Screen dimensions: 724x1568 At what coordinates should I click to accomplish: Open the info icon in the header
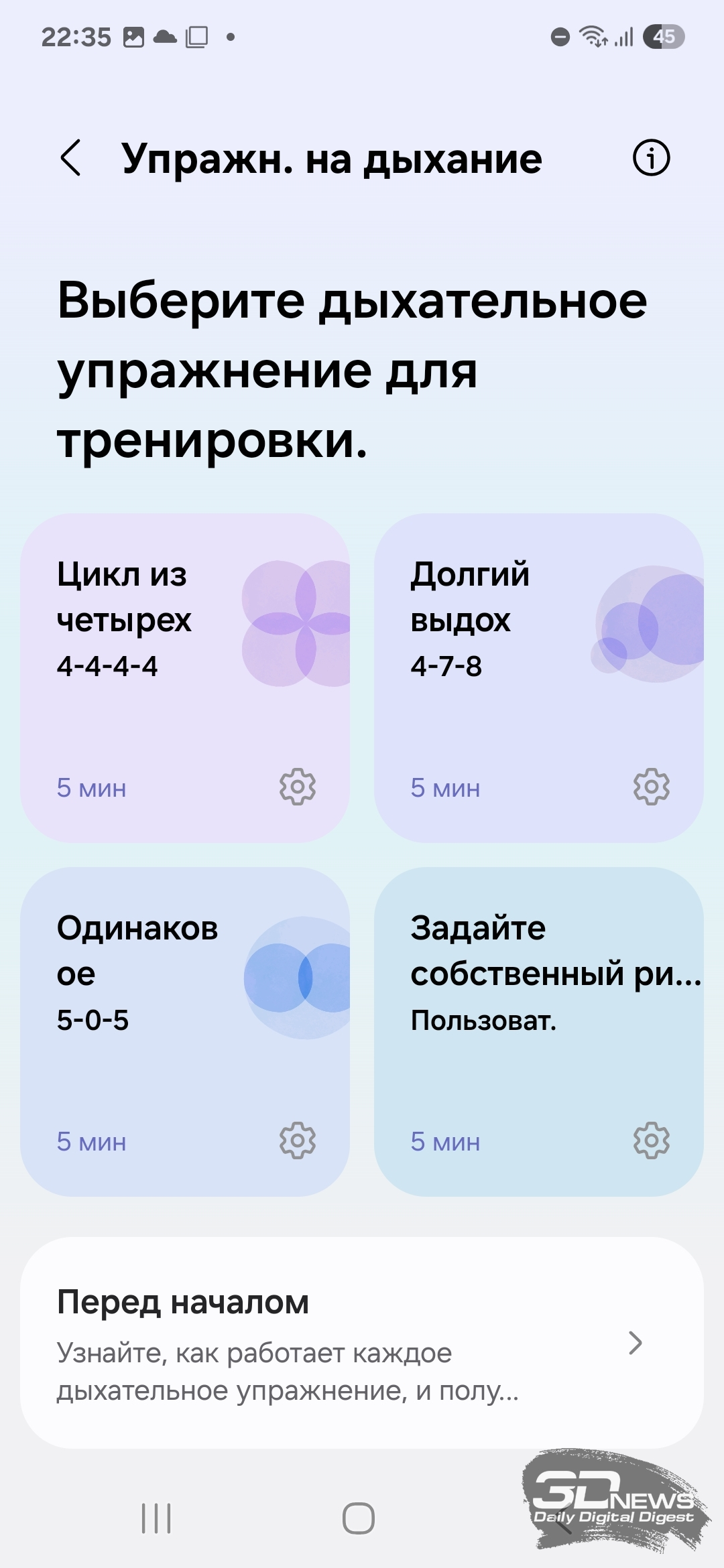[651, 158]
